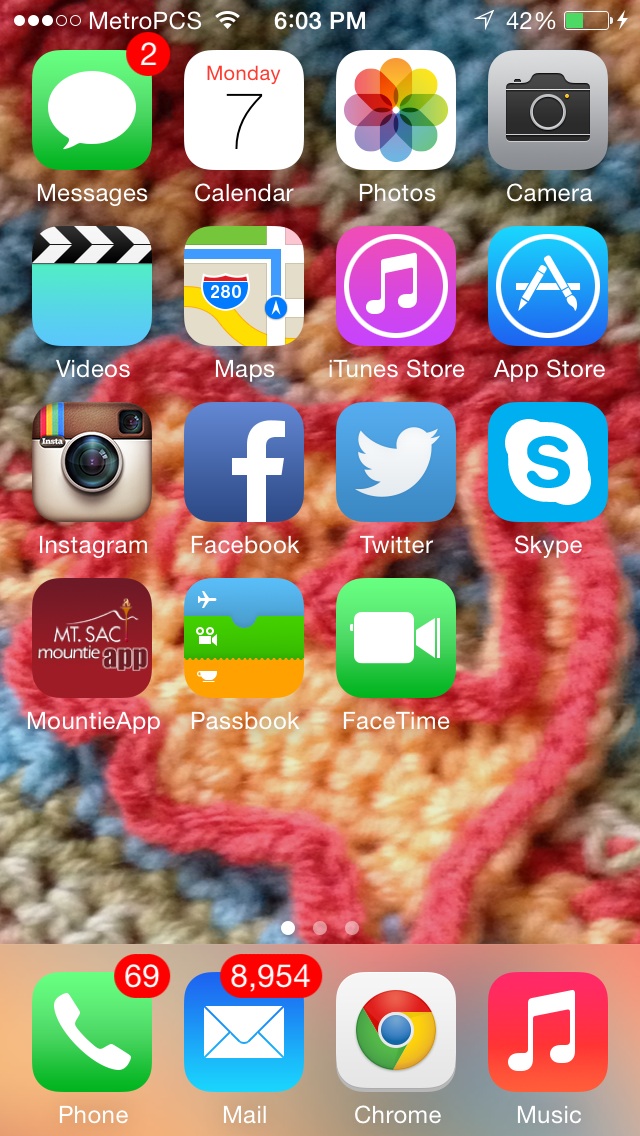Launch the Calendar app
This screenshot has width=640, height=1136.
point(244,110)
